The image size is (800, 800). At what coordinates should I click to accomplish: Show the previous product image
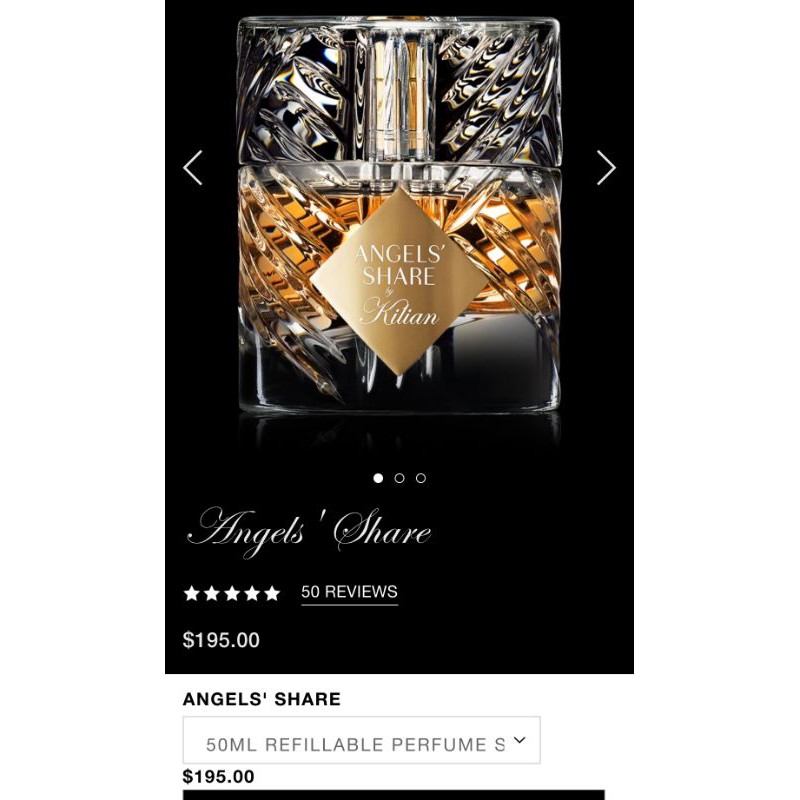[x=193, y=168]
